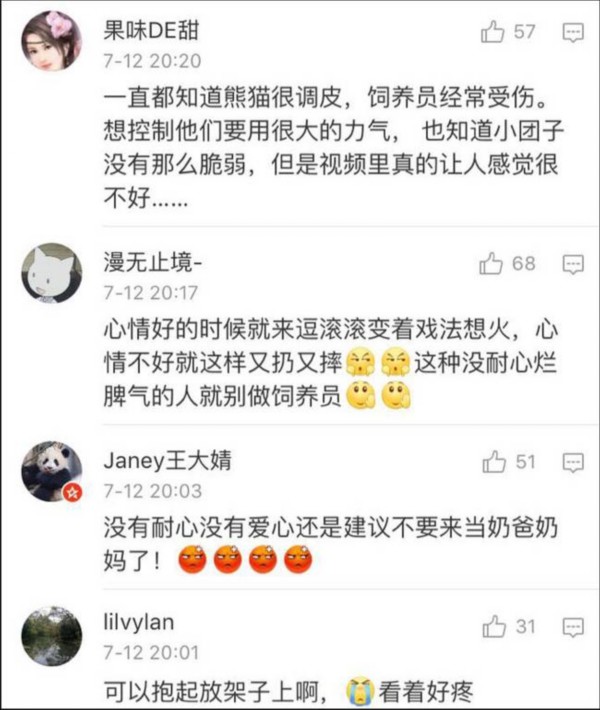This screenshot has width=600, height=710.
Task: Reply to 漫无止境-'s comment
Action: [x=573, y=264]
